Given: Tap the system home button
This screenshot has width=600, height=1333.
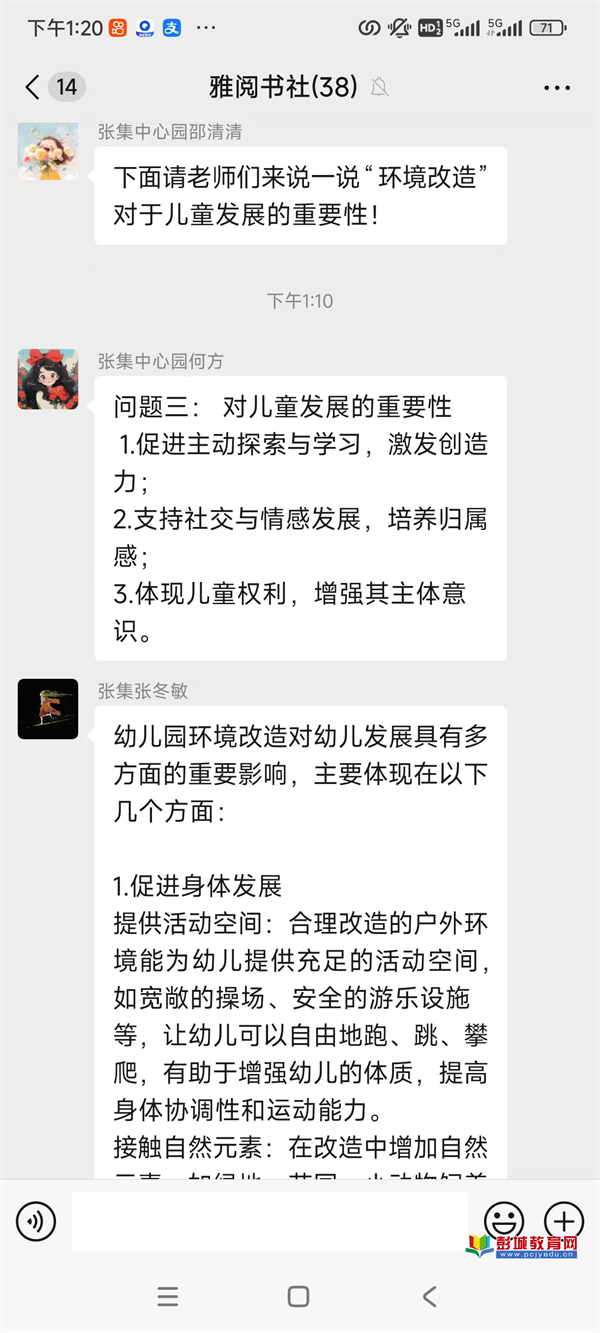Looking at the screenshot, I should (x=298, y=1297).
